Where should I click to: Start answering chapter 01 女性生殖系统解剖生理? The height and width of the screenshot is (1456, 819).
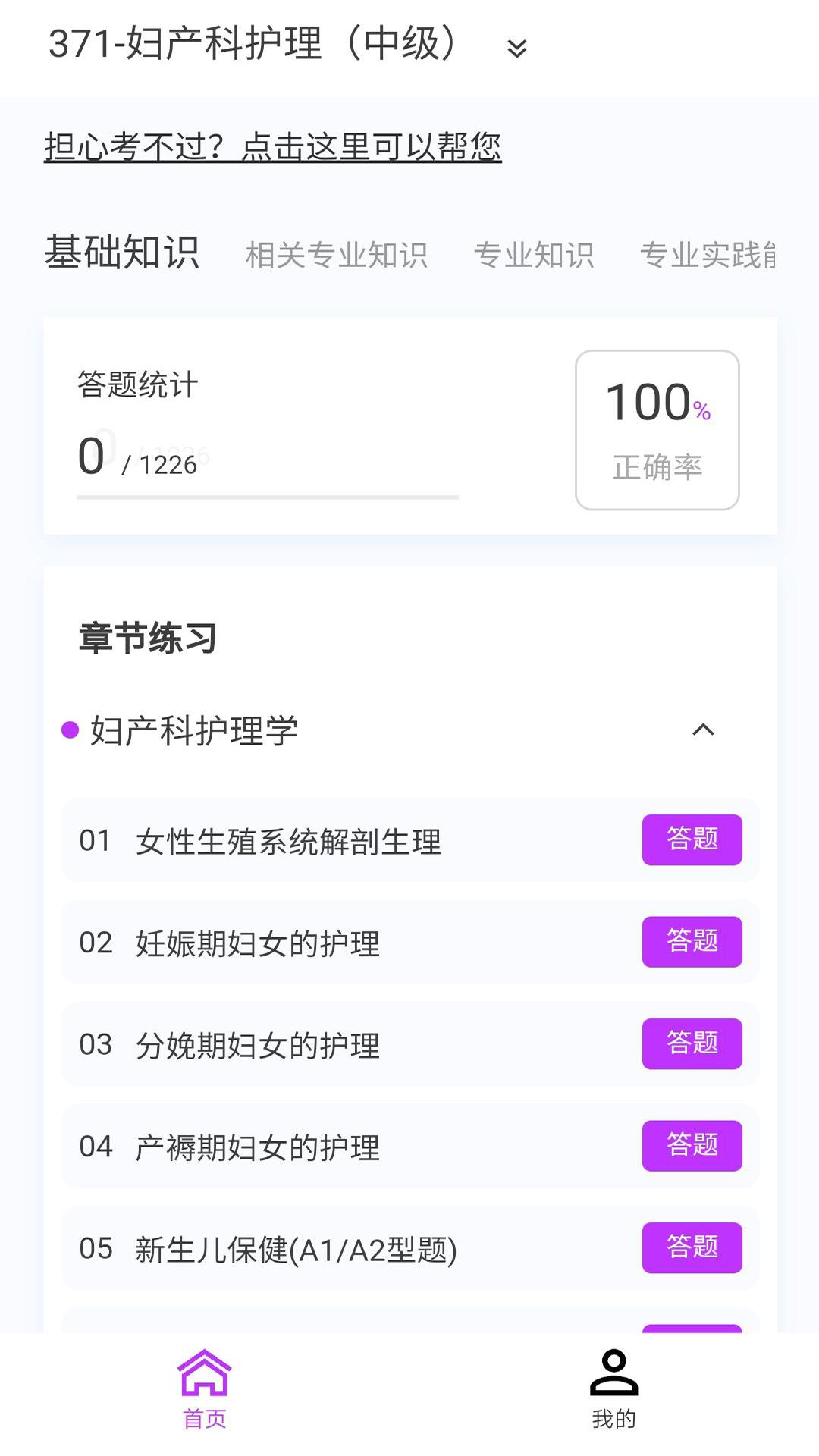click(692, 839)
